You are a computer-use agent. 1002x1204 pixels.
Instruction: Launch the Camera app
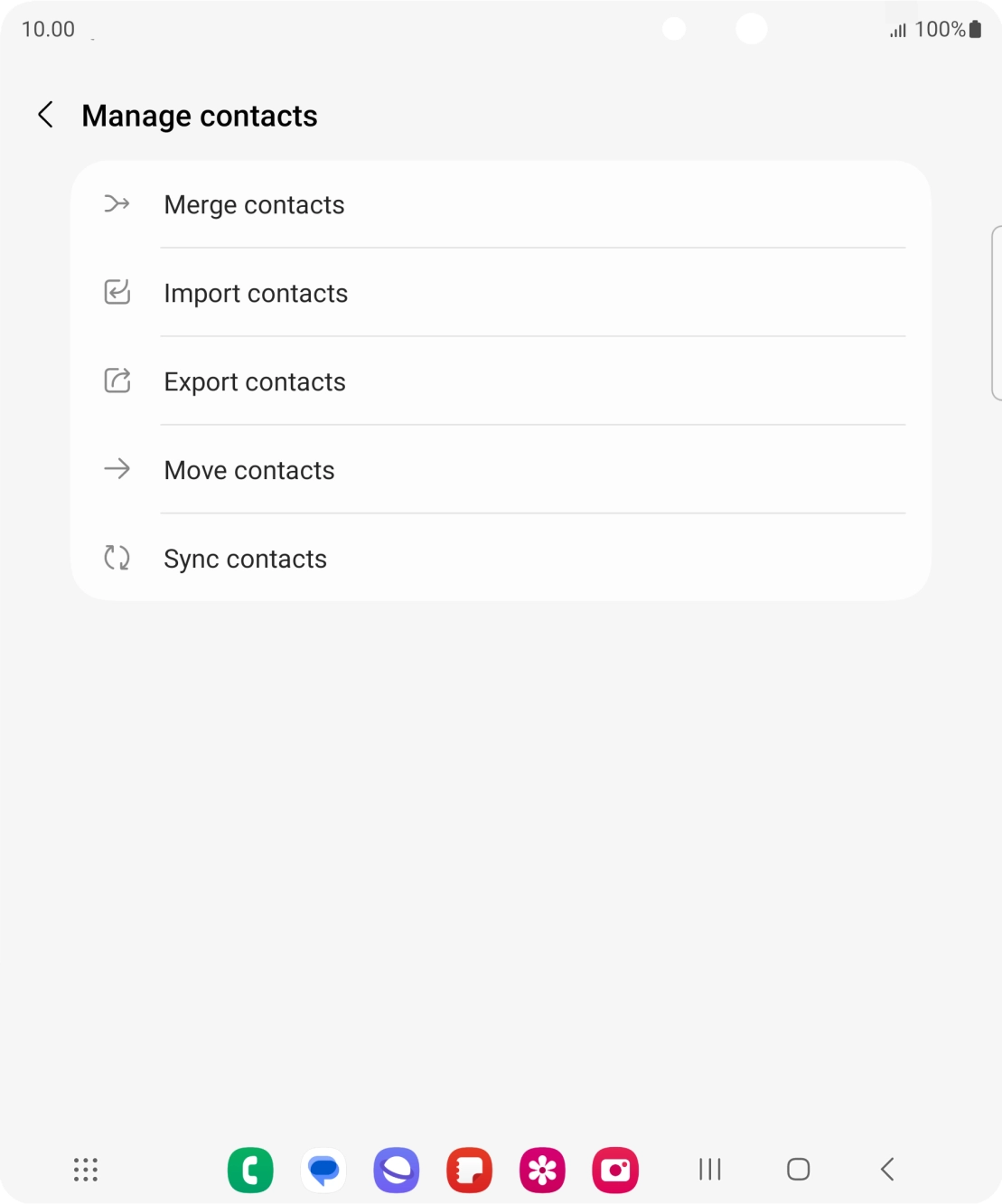pos(615,1170)
